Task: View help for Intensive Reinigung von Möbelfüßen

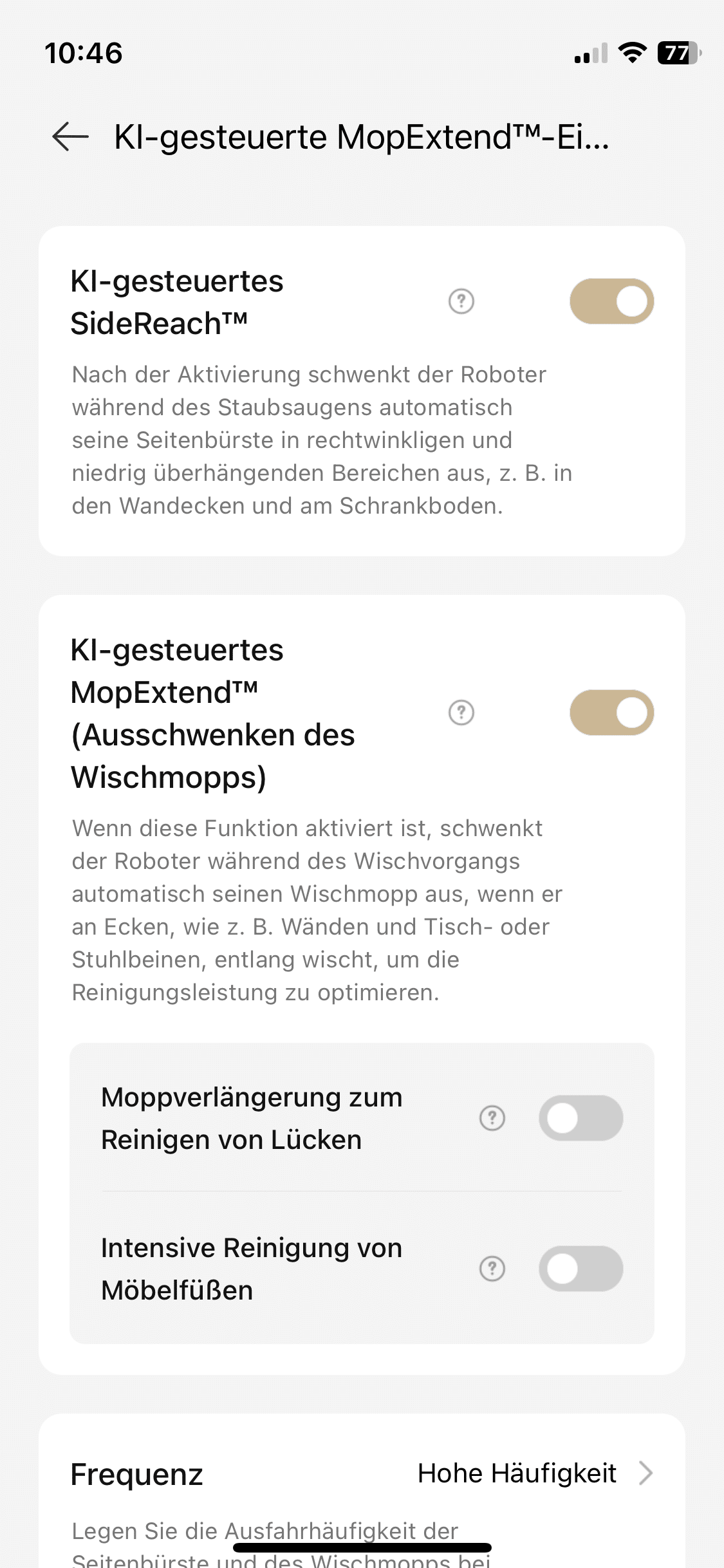Action: pos(492,1269)
